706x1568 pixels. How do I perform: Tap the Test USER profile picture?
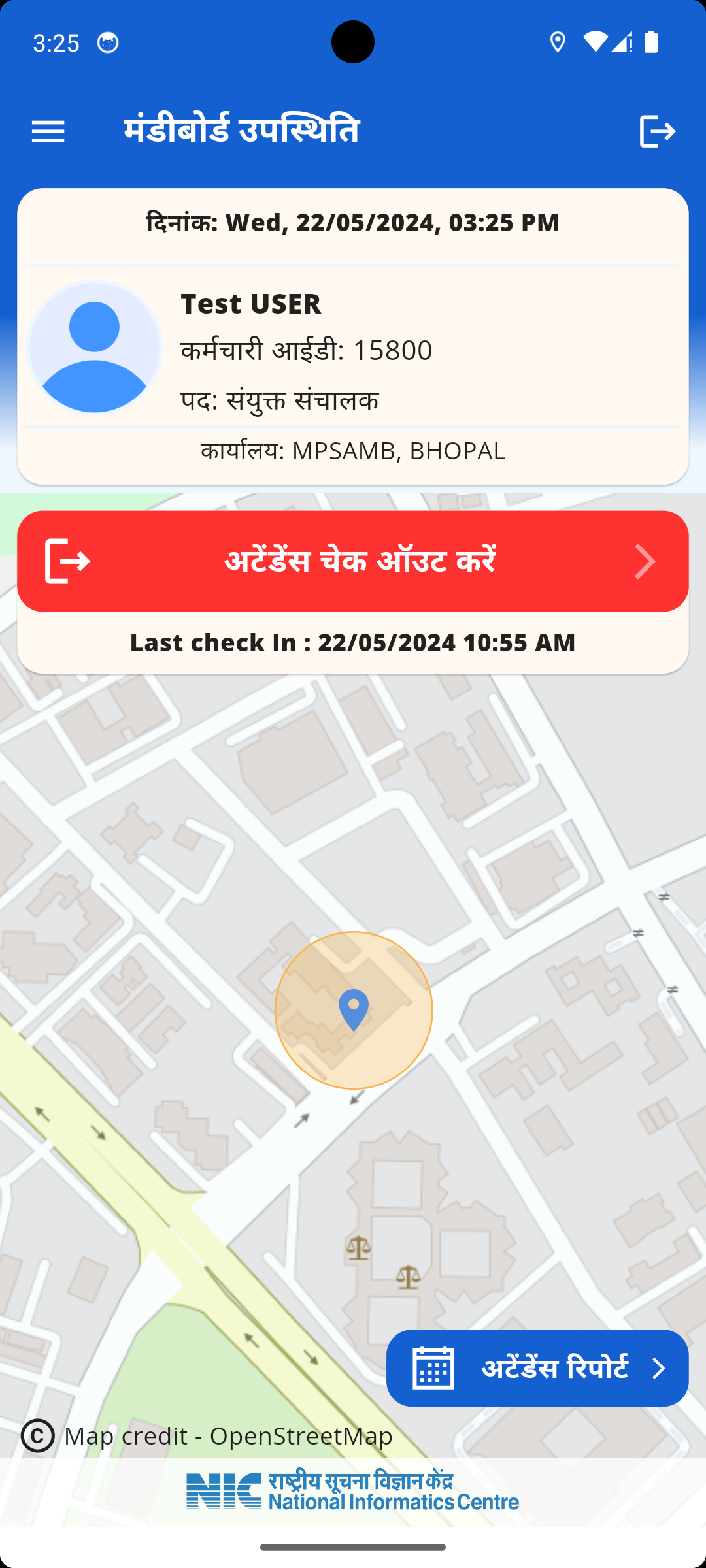coord(95,348)
